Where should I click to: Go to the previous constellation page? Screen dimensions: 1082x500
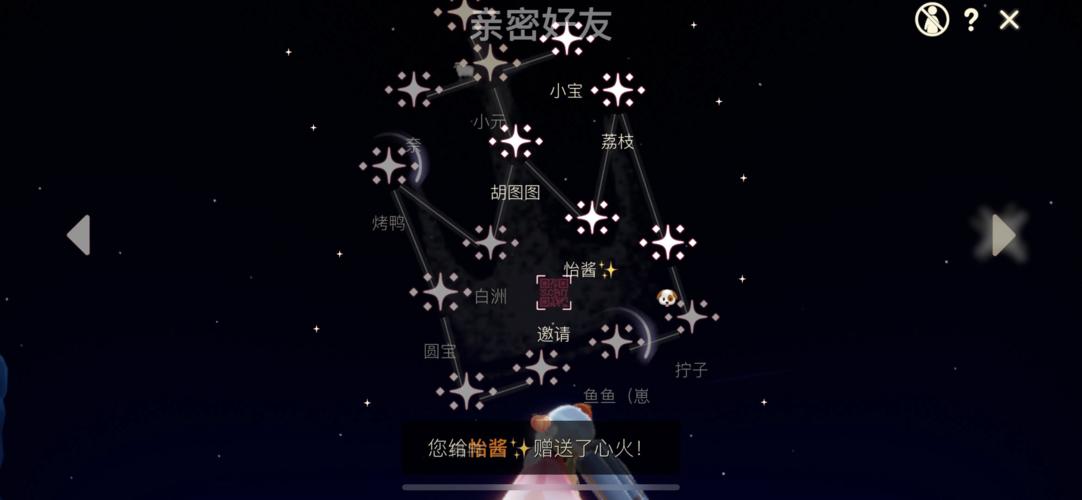click(78, 235)
